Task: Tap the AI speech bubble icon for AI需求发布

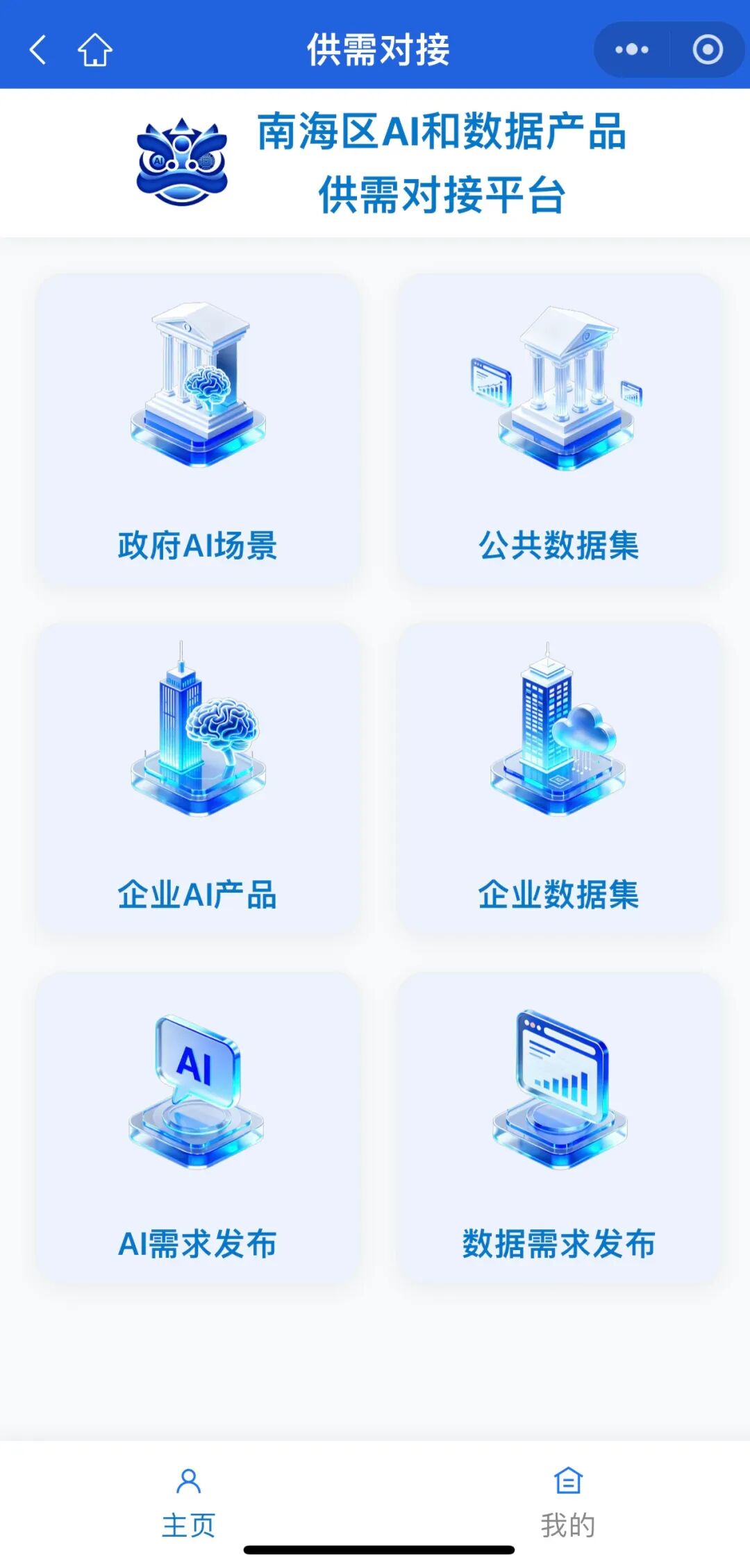Action: (191, 1090)
